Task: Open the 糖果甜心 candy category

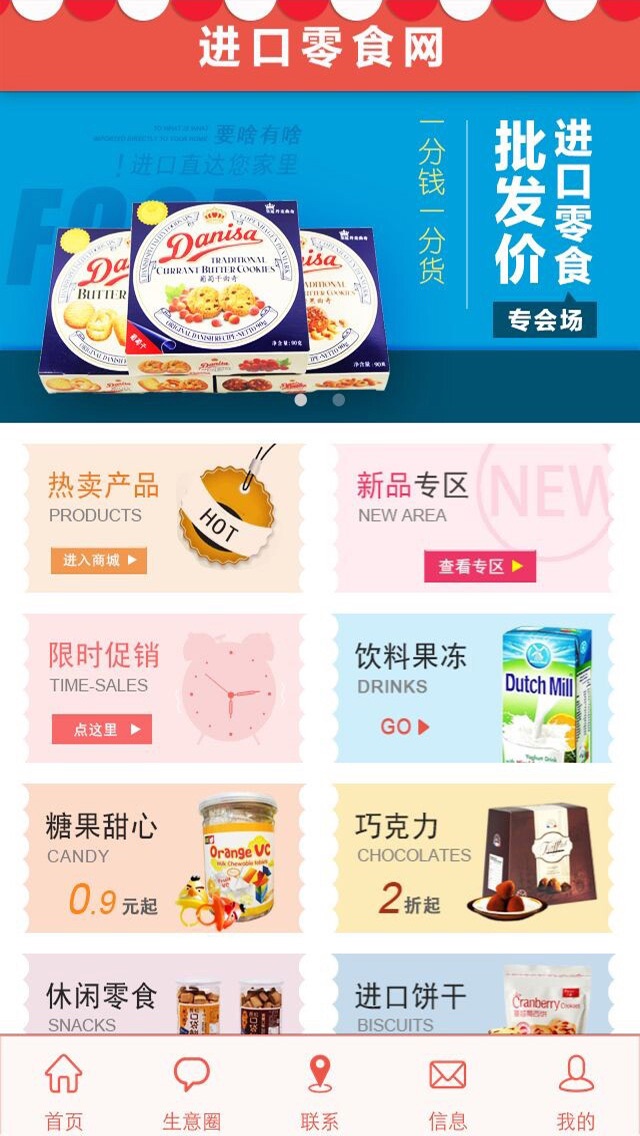Action: point(162,858)
